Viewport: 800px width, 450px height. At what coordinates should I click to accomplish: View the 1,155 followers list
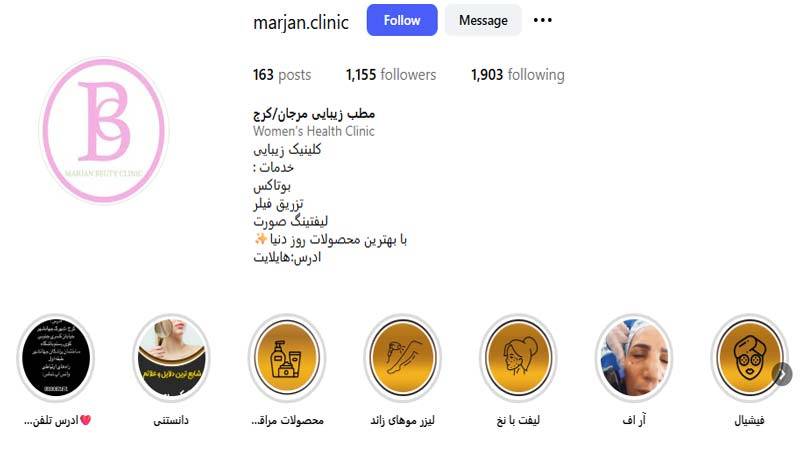[390, 75]
